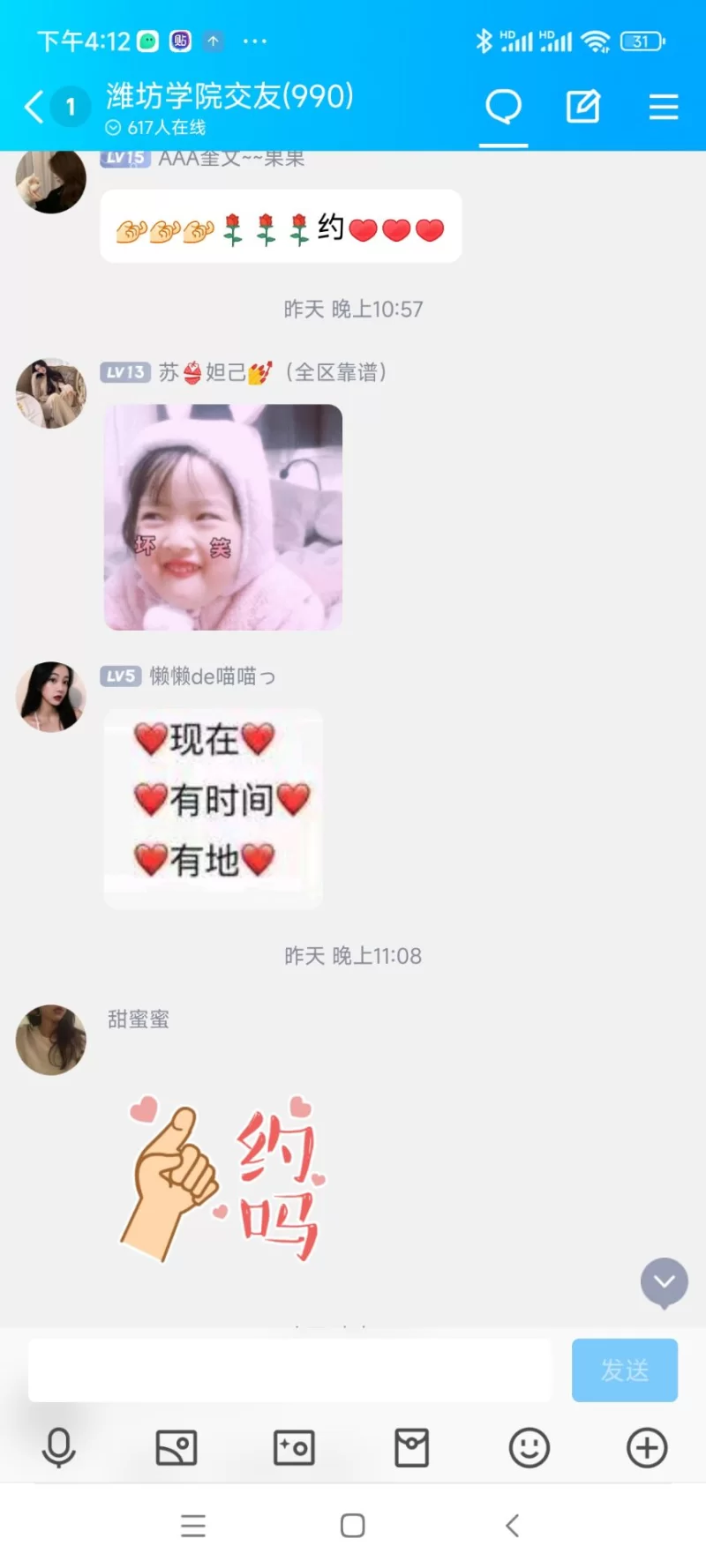Switch to the chat bubble tab
This screenshot has width=706, height=1568.
tap(504, 108)
